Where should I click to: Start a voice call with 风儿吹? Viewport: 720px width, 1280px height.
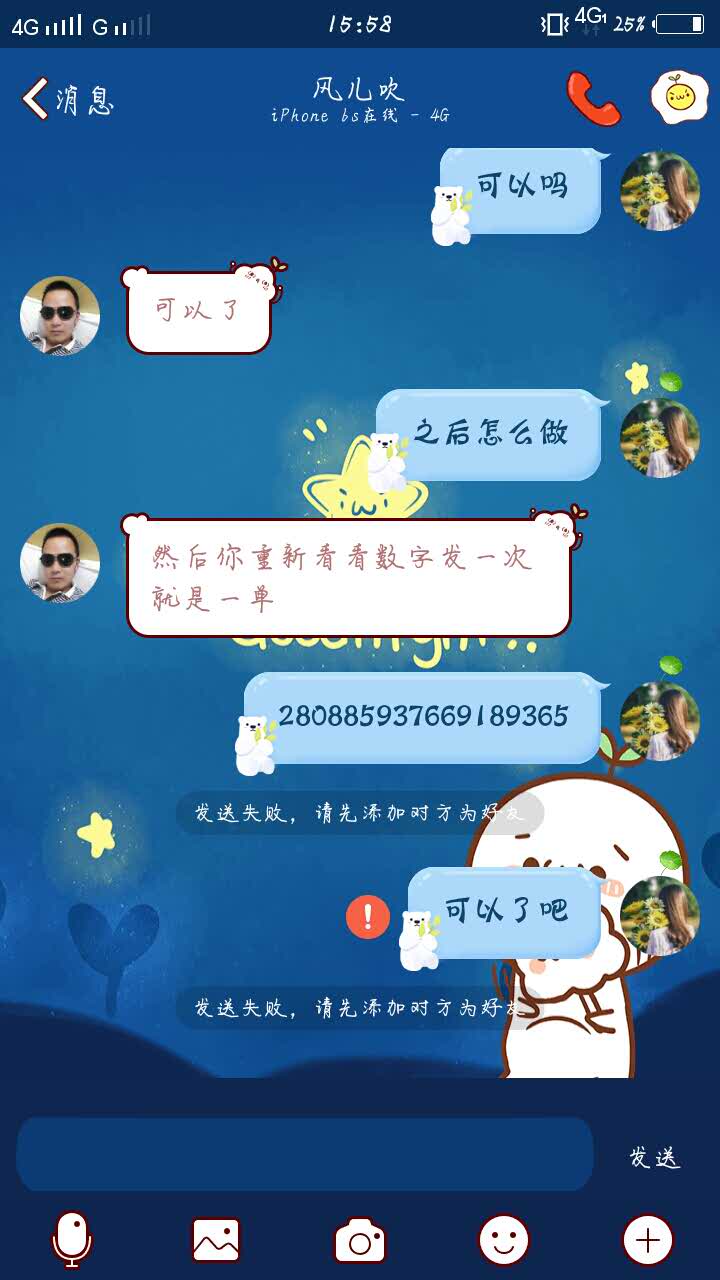point(592,98)
